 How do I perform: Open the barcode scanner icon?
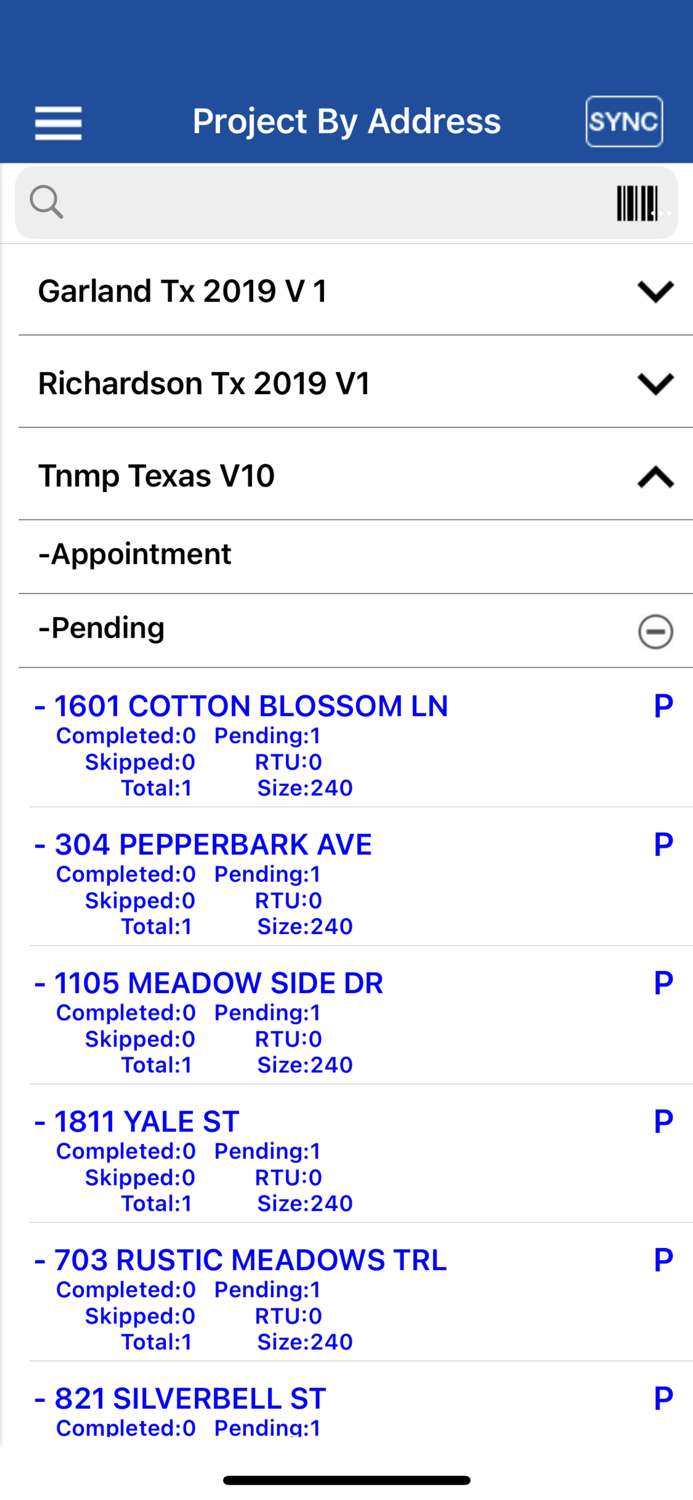coord(637,203)
